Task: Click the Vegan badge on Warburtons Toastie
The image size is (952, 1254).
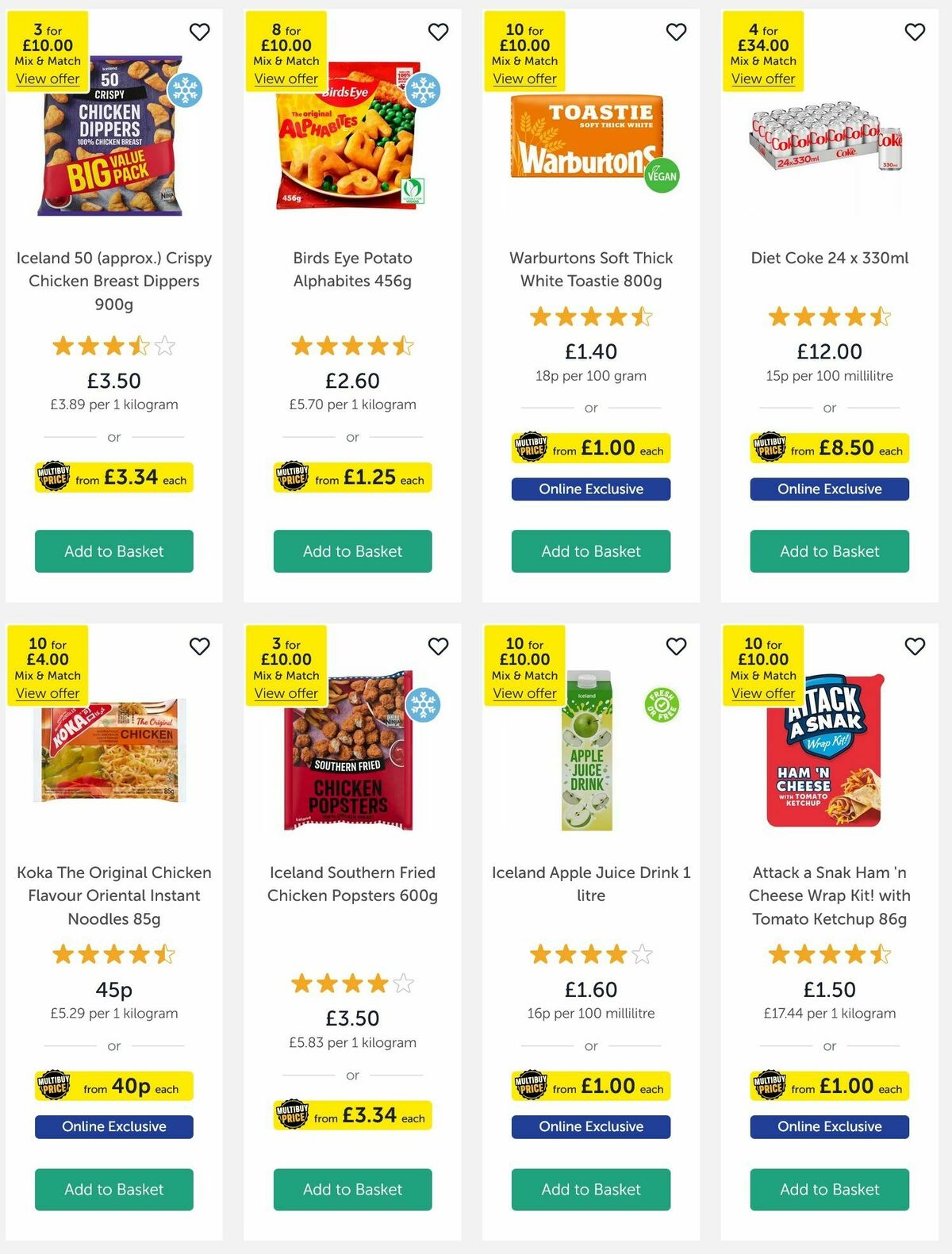Action: (660, 176)
